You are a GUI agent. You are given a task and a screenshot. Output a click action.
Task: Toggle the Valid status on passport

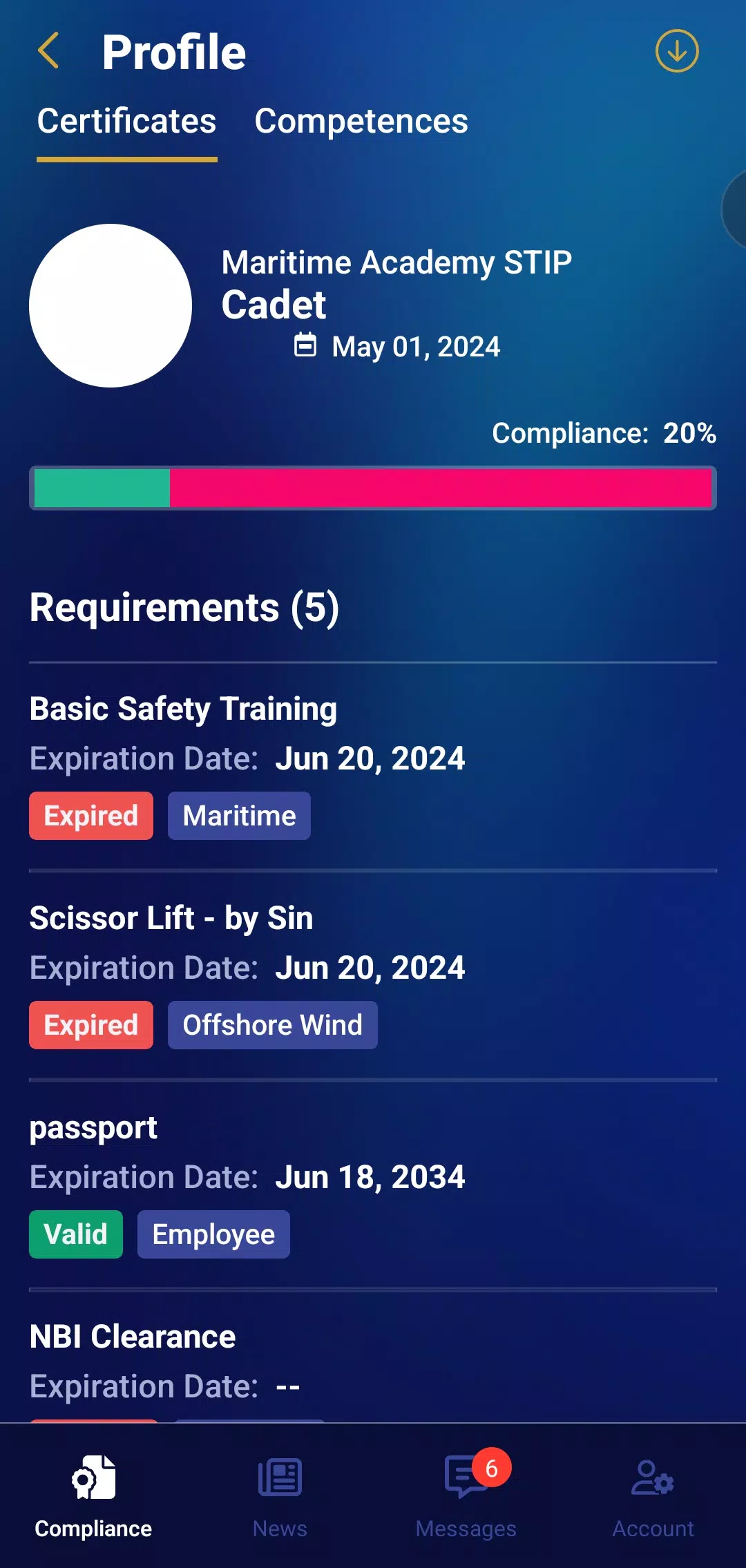click(x=76, y=1234)
